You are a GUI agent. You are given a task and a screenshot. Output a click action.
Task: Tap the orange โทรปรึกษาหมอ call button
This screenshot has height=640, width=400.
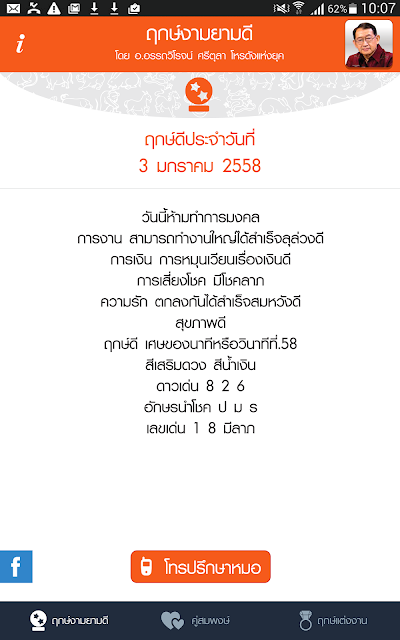[x=200, y=567]
